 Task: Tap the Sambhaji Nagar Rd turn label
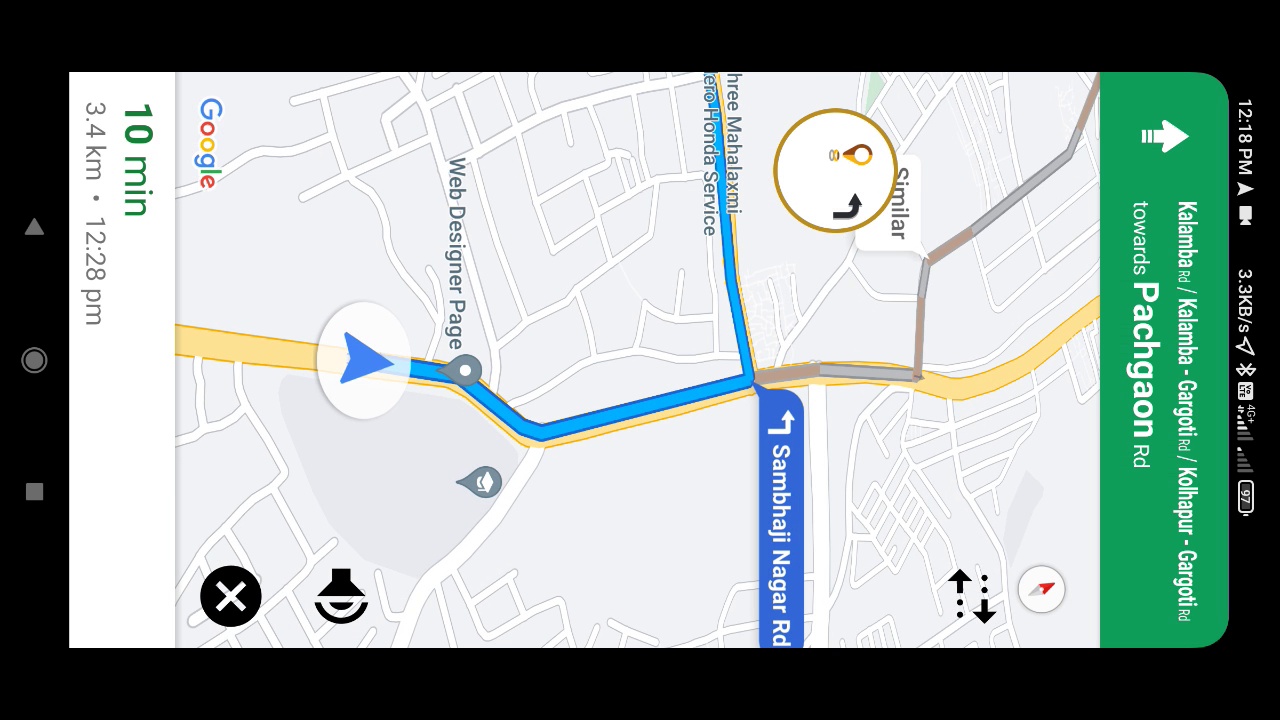[x=780, y=520]
